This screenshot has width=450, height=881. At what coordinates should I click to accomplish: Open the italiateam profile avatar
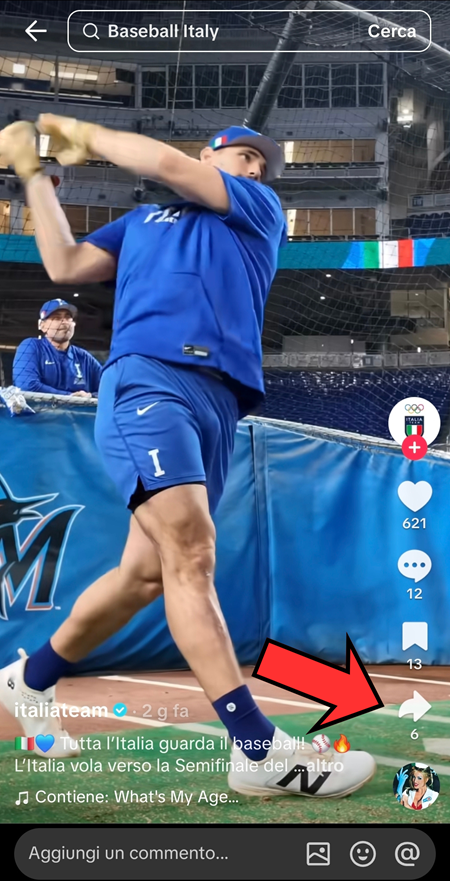[414, 421]
